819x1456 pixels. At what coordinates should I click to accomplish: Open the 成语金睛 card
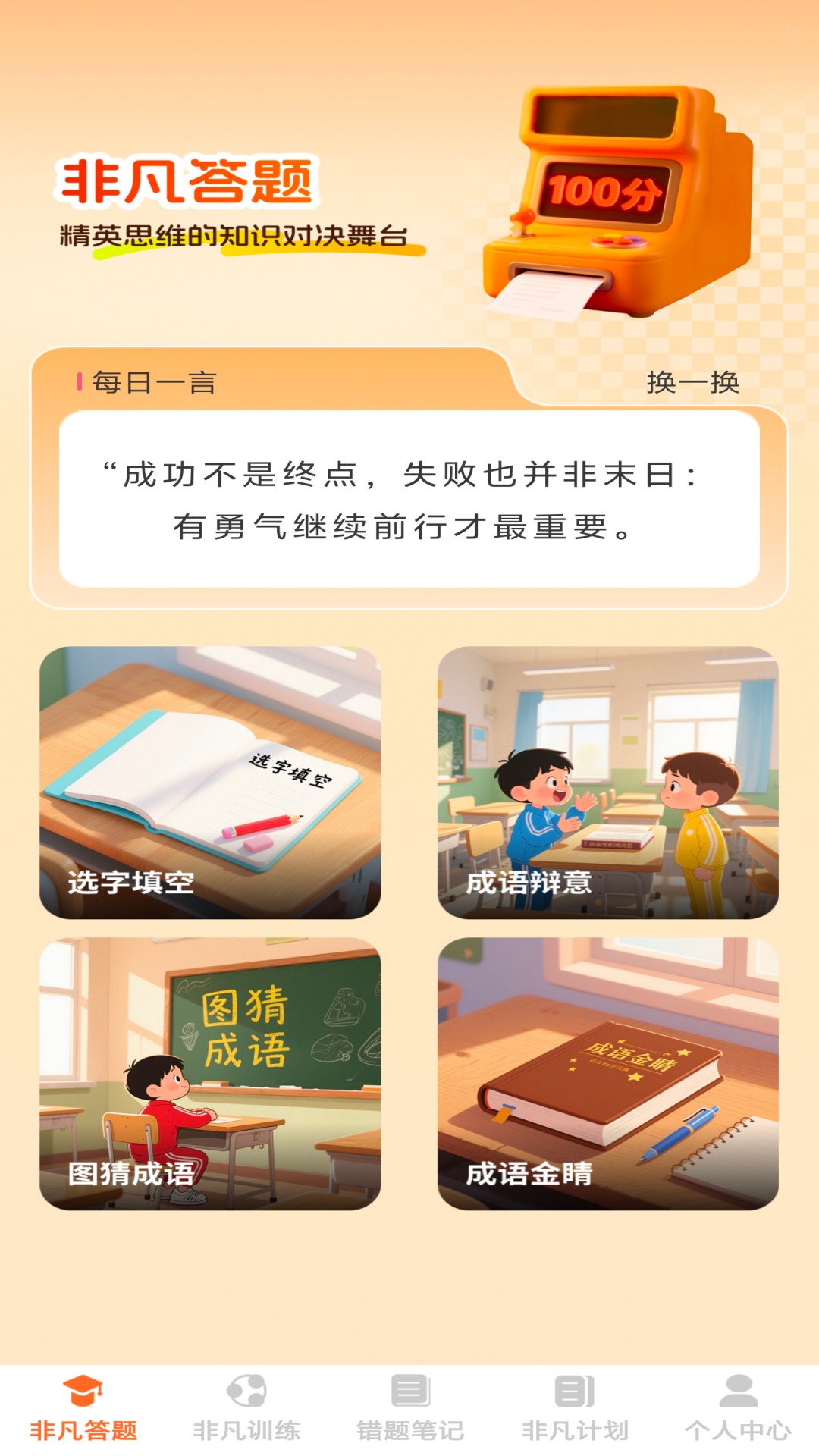pos(608,1074)
